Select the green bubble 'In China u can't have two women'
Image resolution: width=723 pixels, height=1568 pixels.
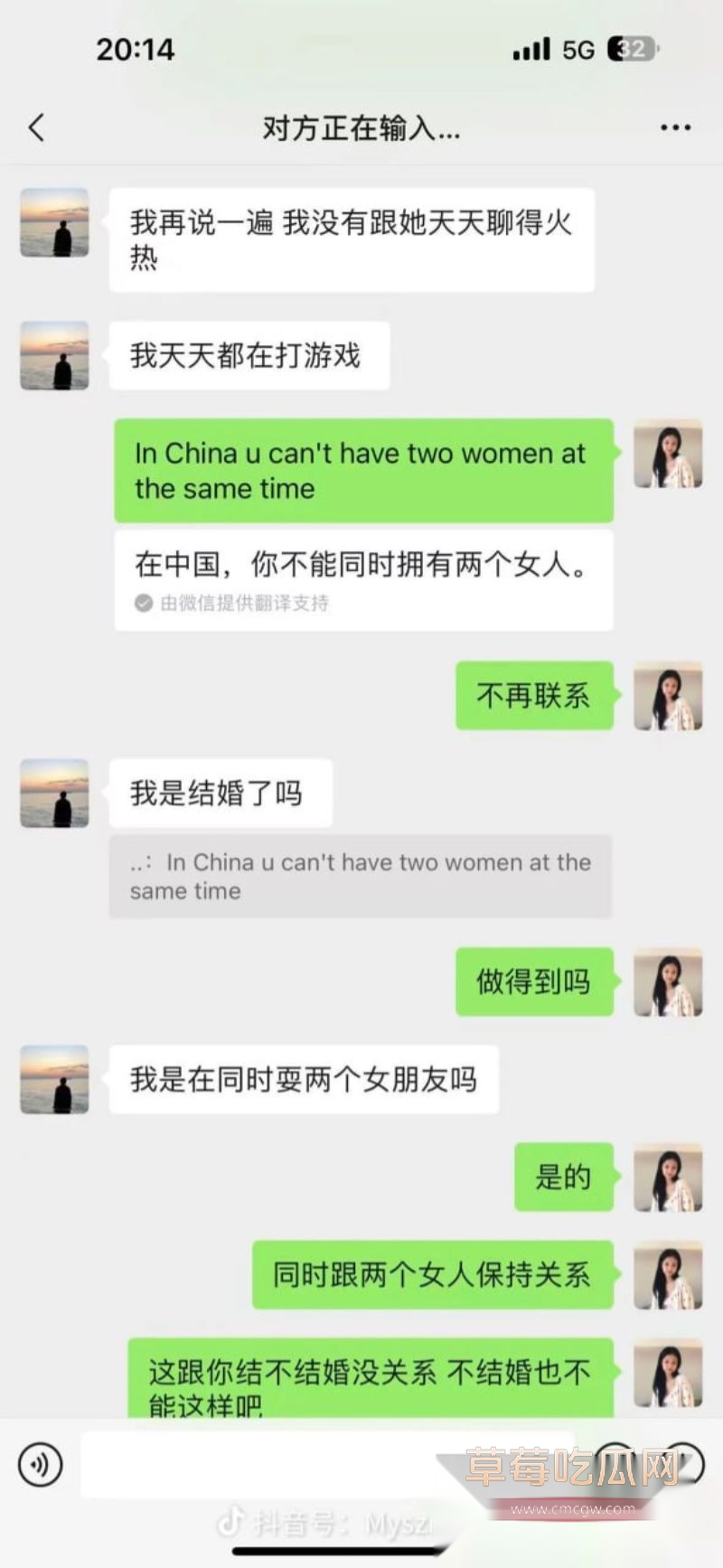click(x=363, y=471)
